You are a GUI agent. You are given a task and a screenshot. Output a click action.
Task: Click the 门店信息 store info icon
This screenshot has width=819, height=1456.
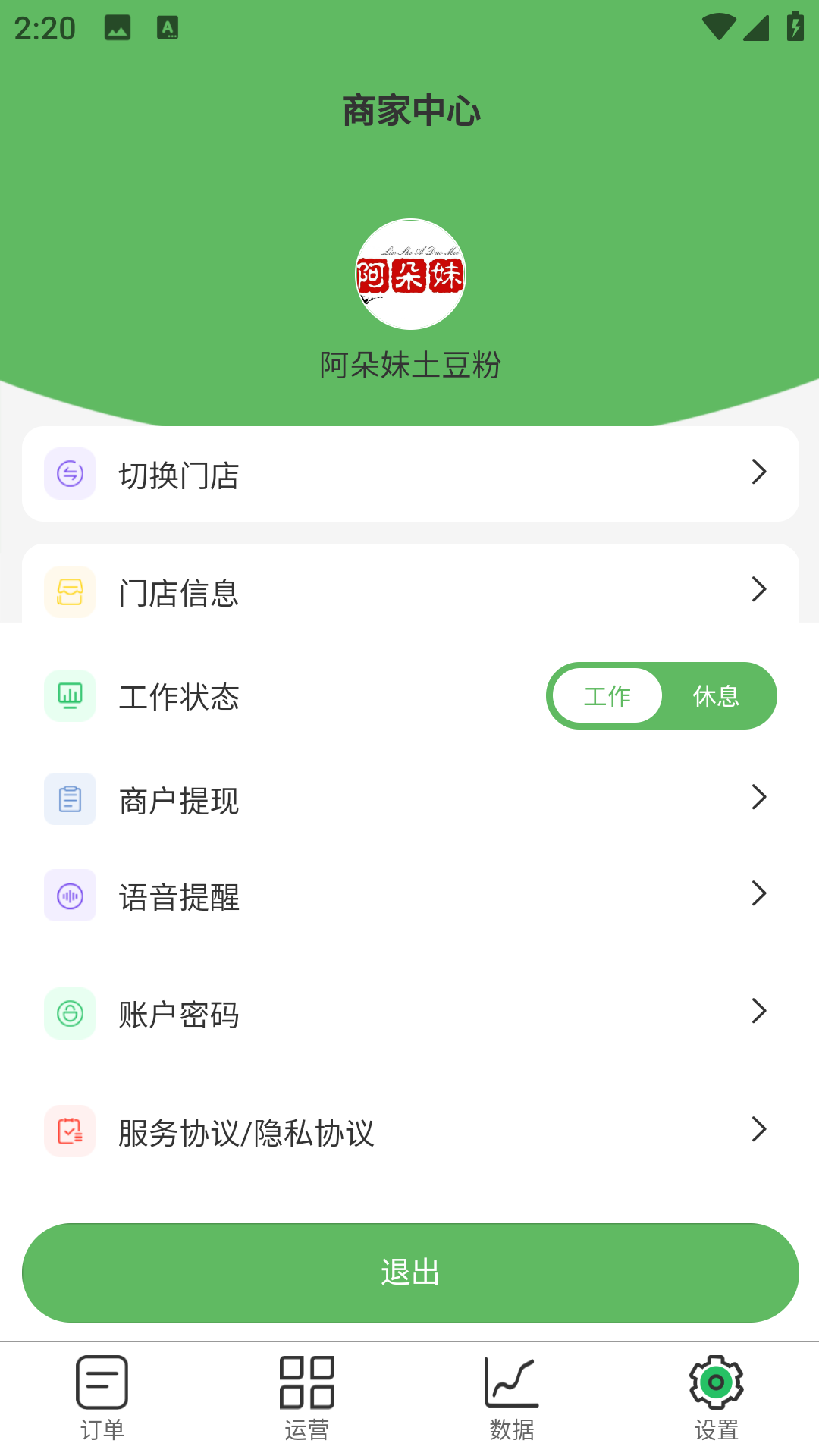70,592
